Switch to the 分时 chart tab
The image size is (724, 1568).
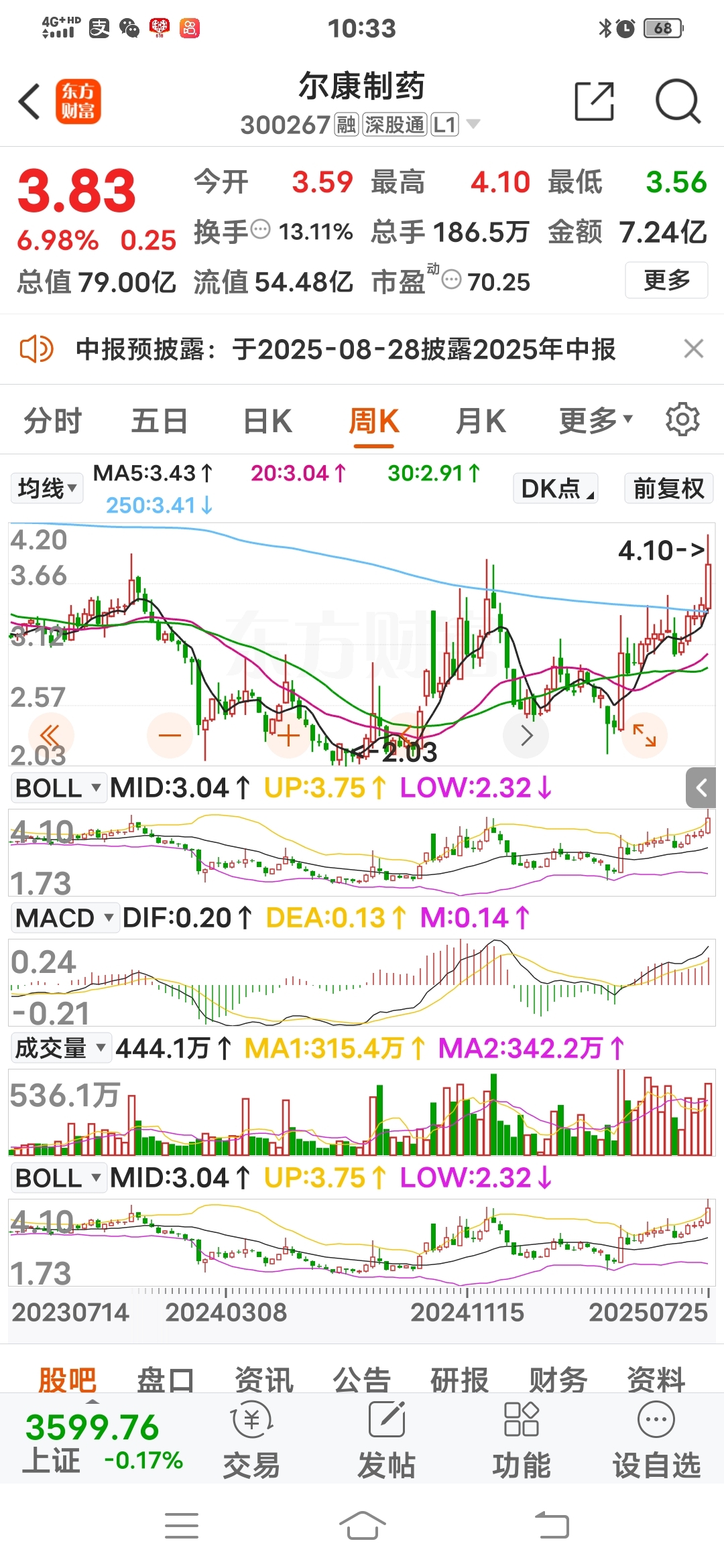[52, 421]
